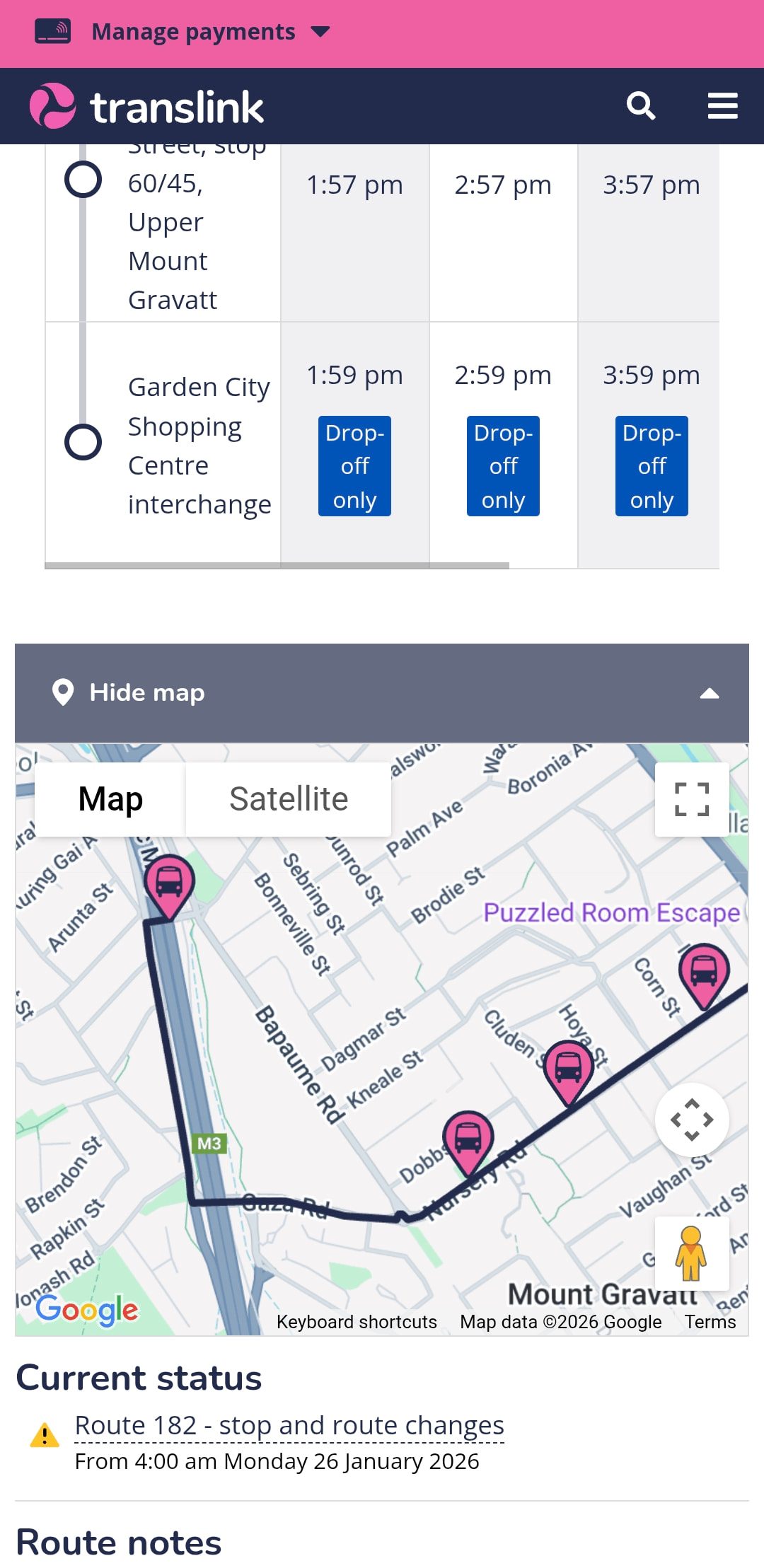Toggle fullscreen map view

[x=691, y=799]
